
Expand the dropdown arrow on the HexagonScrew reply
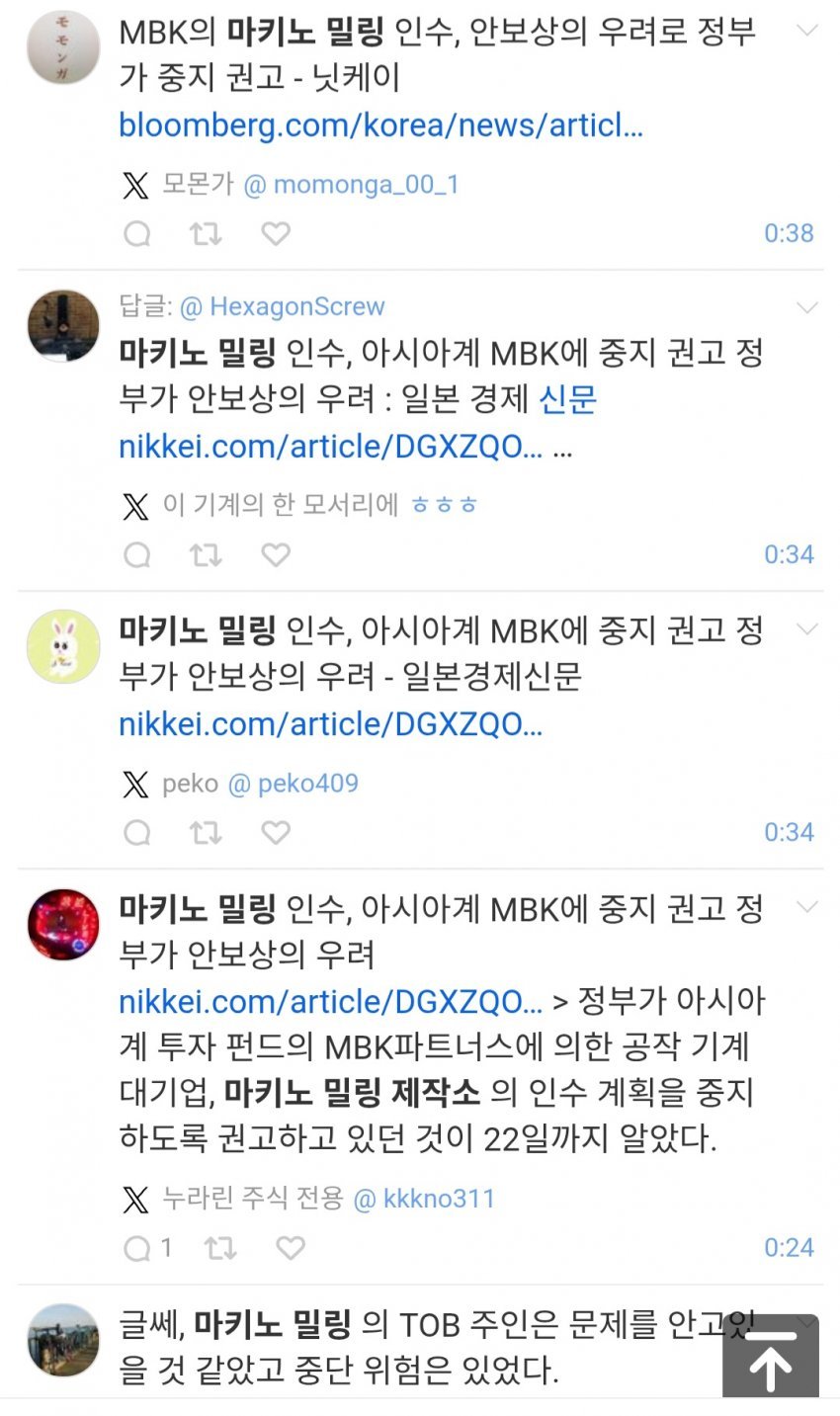click(x=806, y=307)
